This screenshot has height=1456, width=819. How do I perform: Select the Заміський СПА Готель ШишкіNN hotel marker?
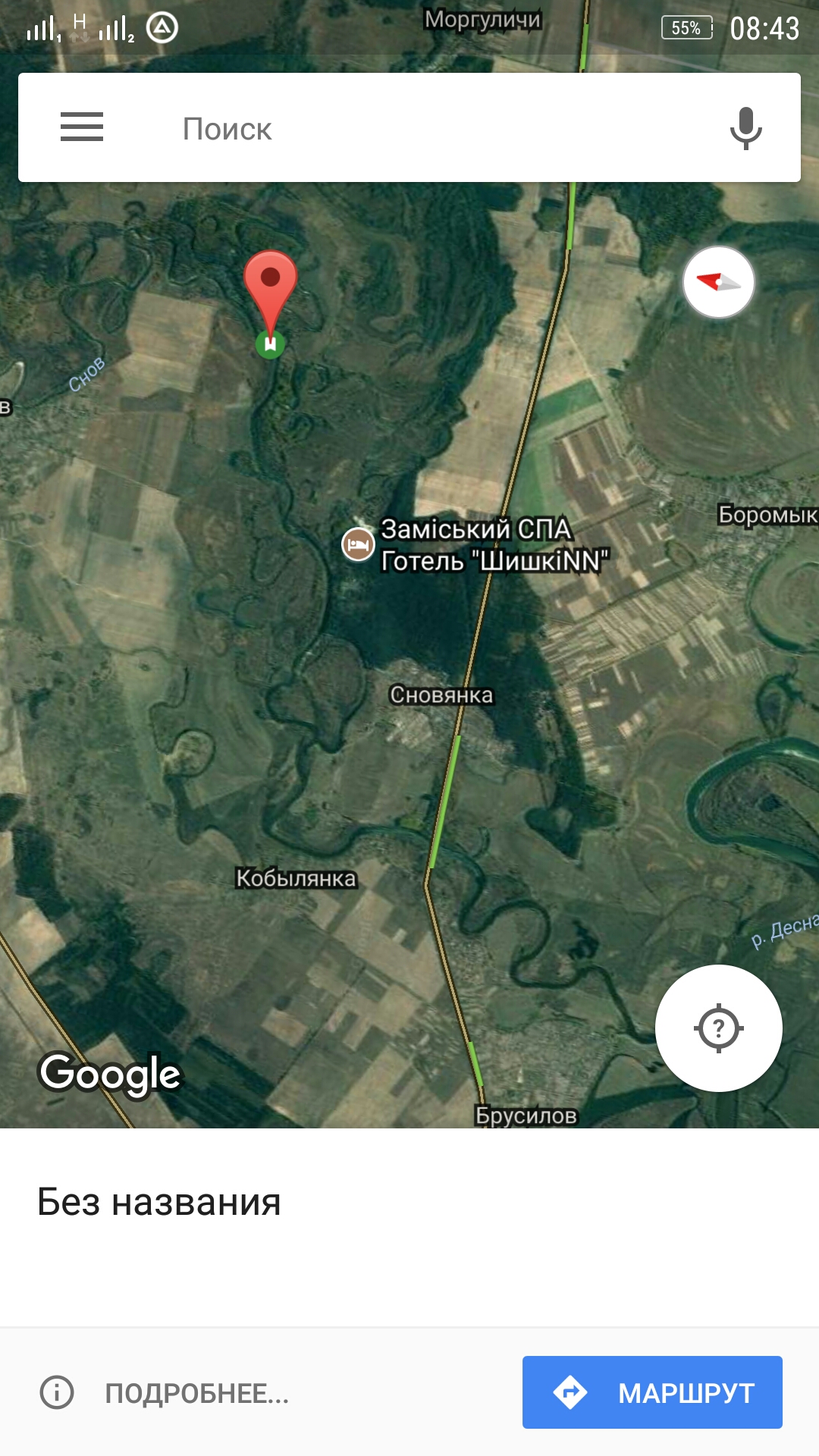click(x=358, y=544)
